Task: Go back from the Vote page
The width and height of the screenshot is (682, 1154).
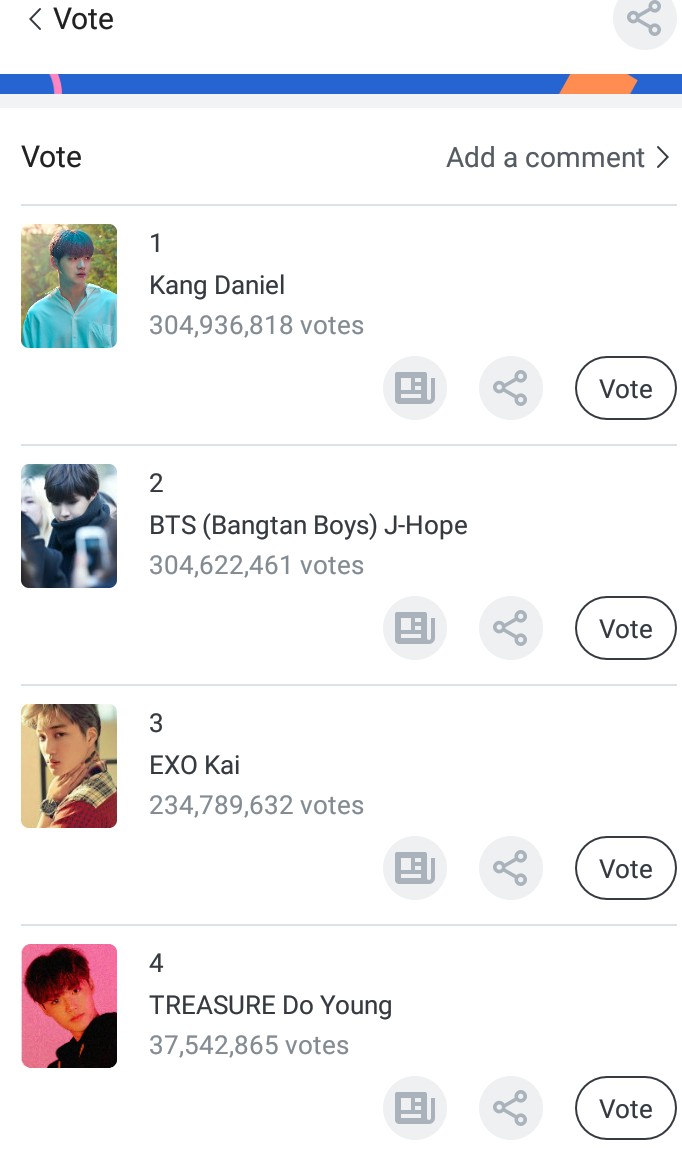Action: 36,19
